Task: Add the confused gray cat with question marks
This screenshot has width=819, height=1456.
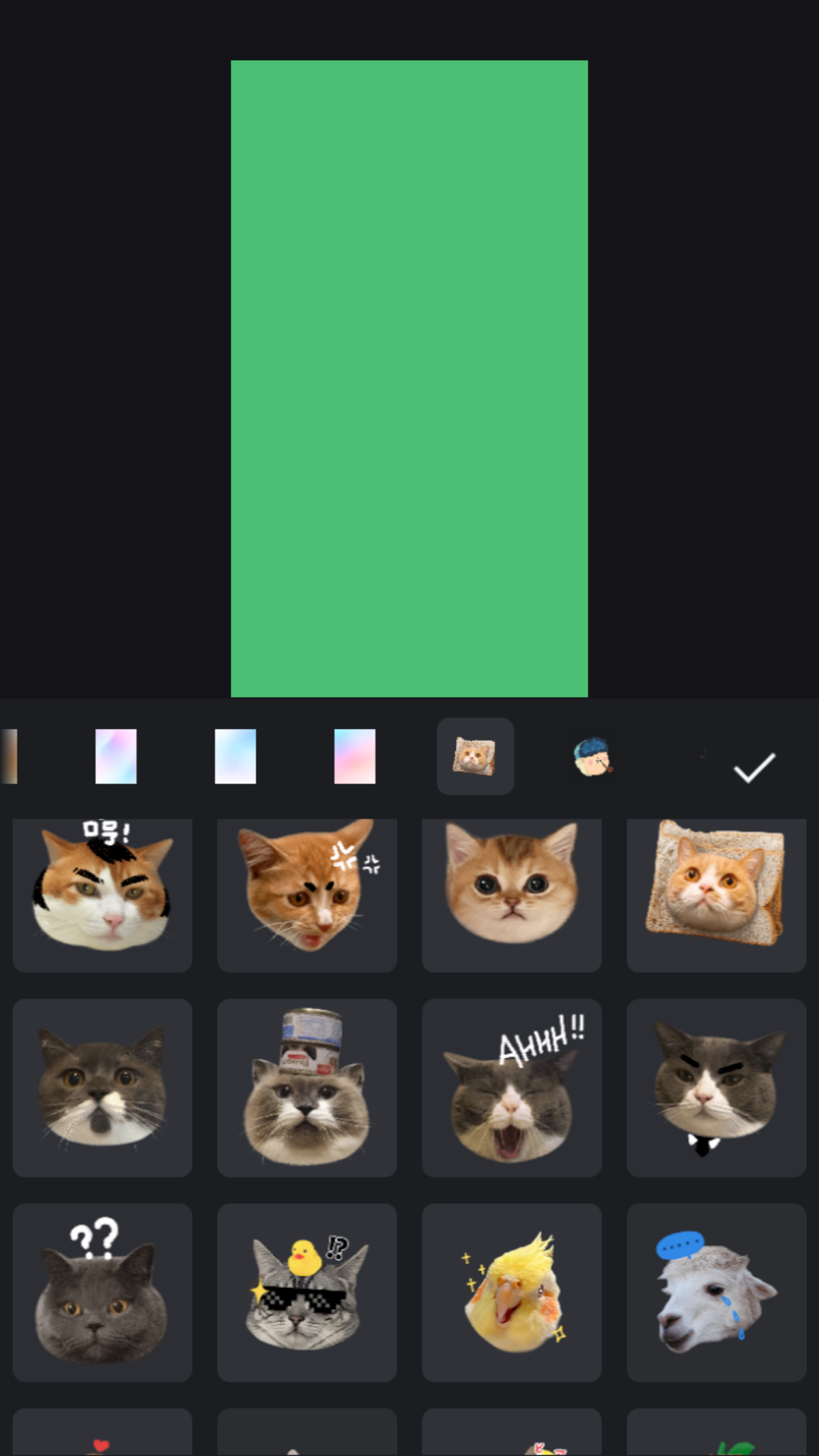Action: pyautogui.click(x=102, y=1292)
